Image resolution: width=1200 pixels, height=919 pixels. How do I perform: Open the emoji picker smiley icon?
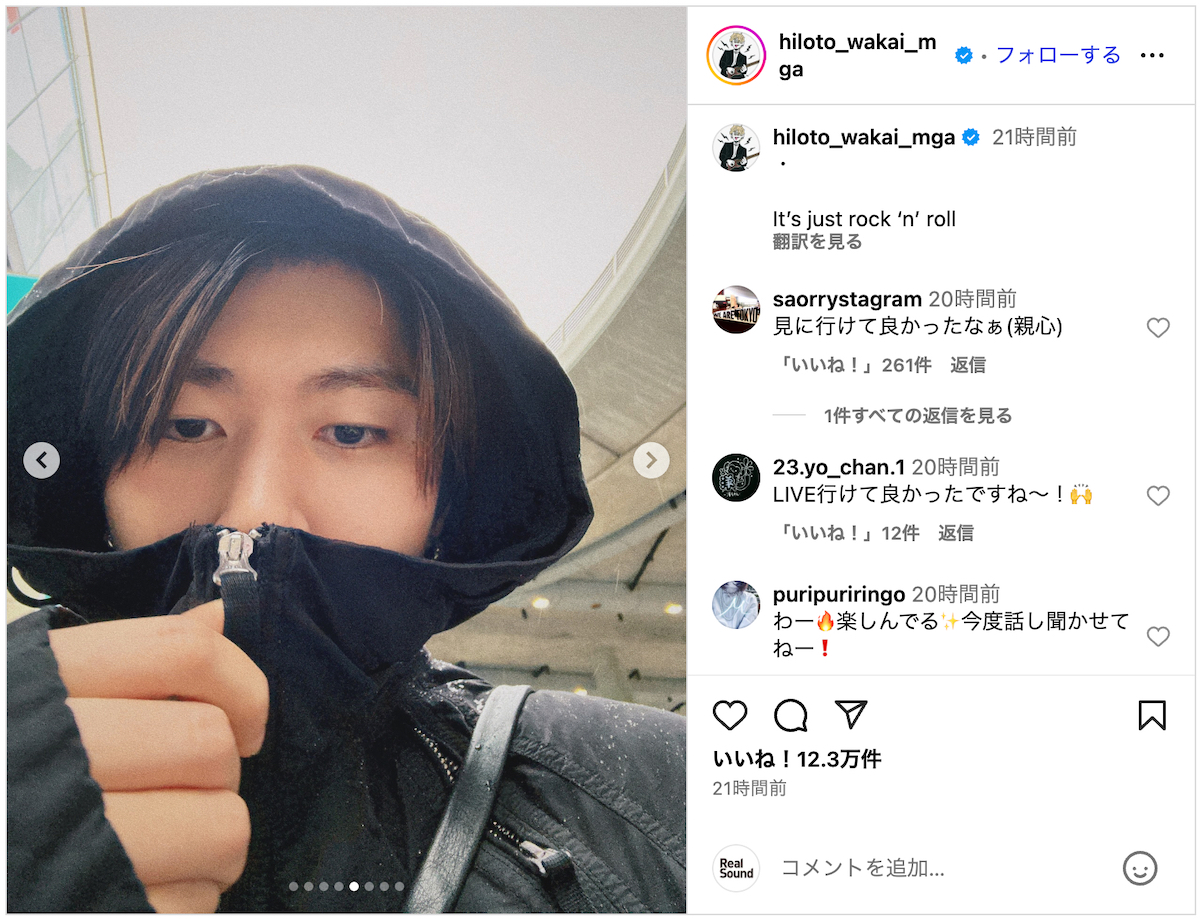[x=1139, y=867]
